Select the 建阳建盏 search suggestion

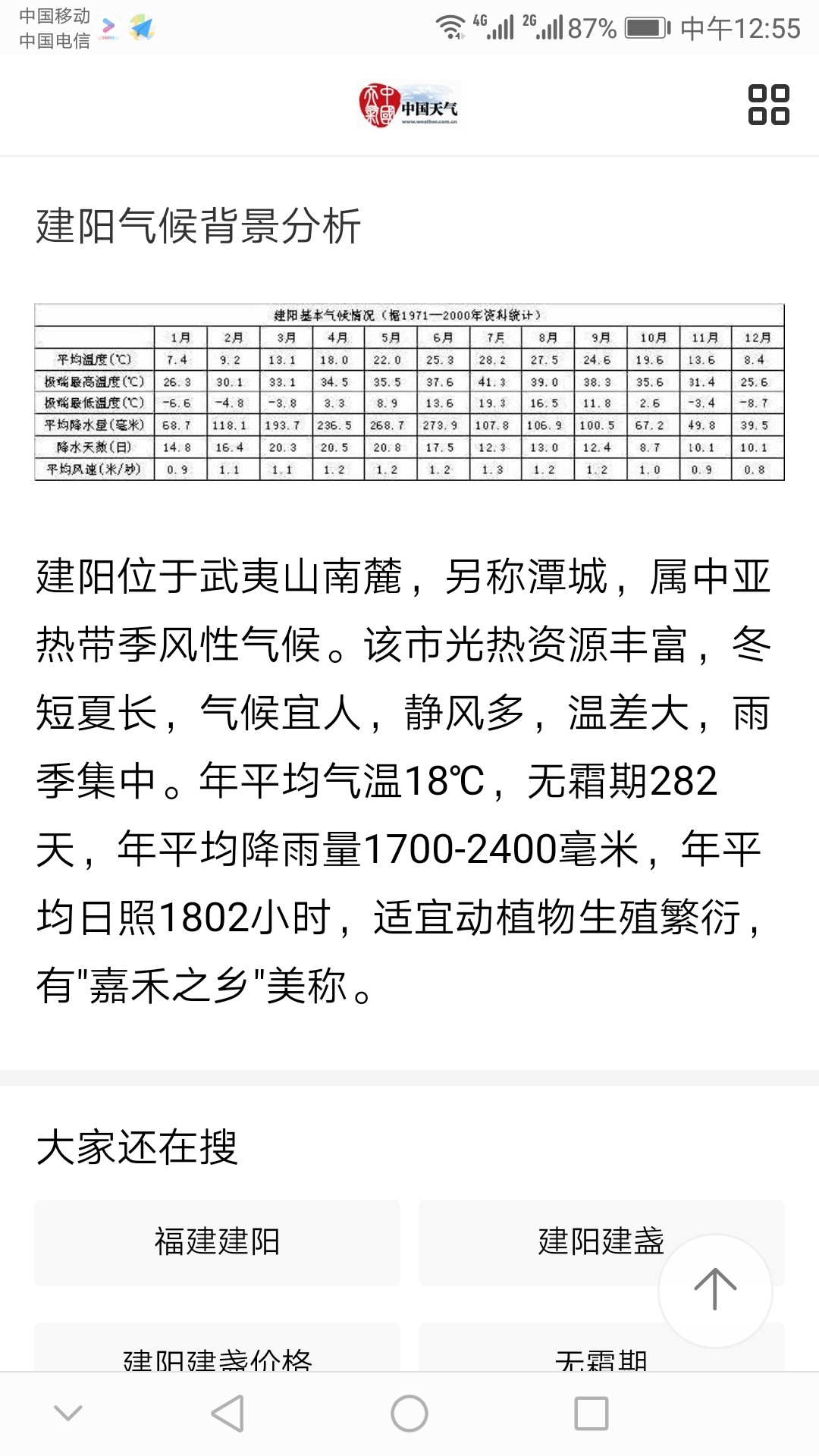click(601, 1242)
